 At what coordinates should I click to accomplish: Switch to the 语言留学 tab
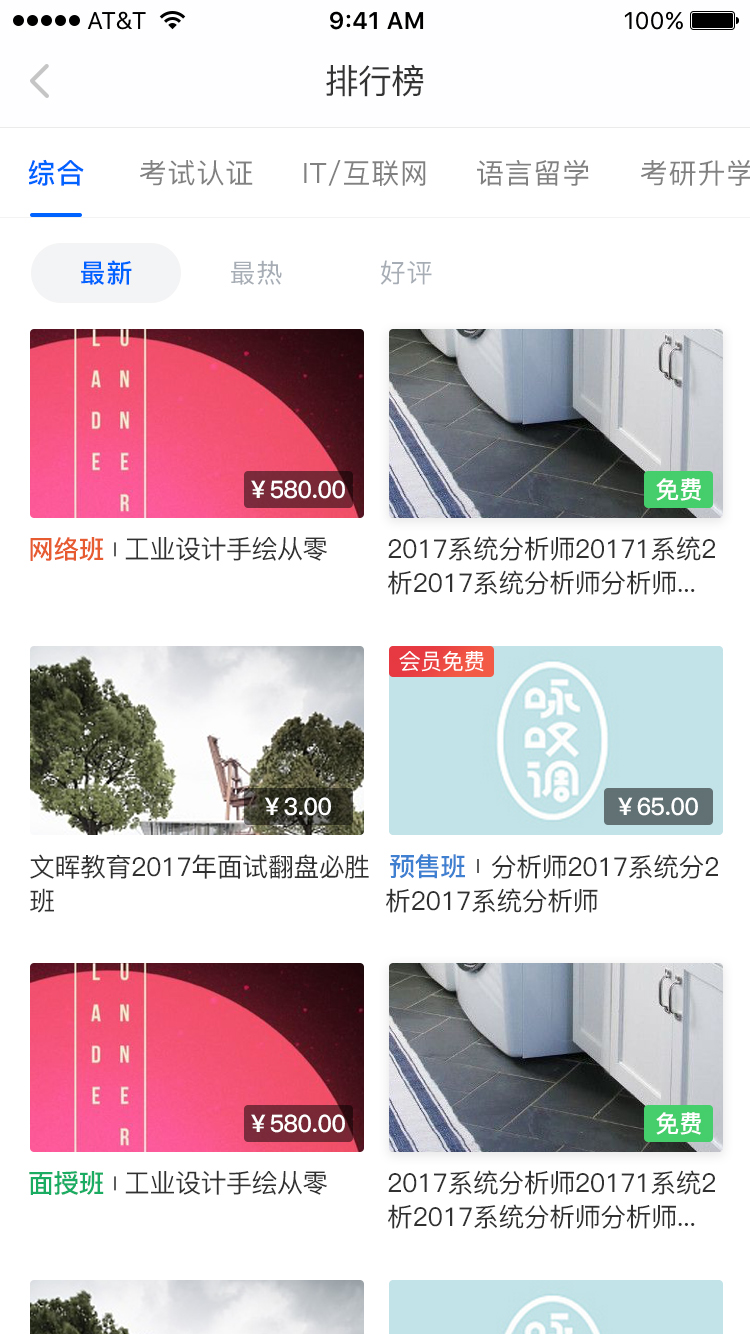pyautogui.click(x=533, y=173)
